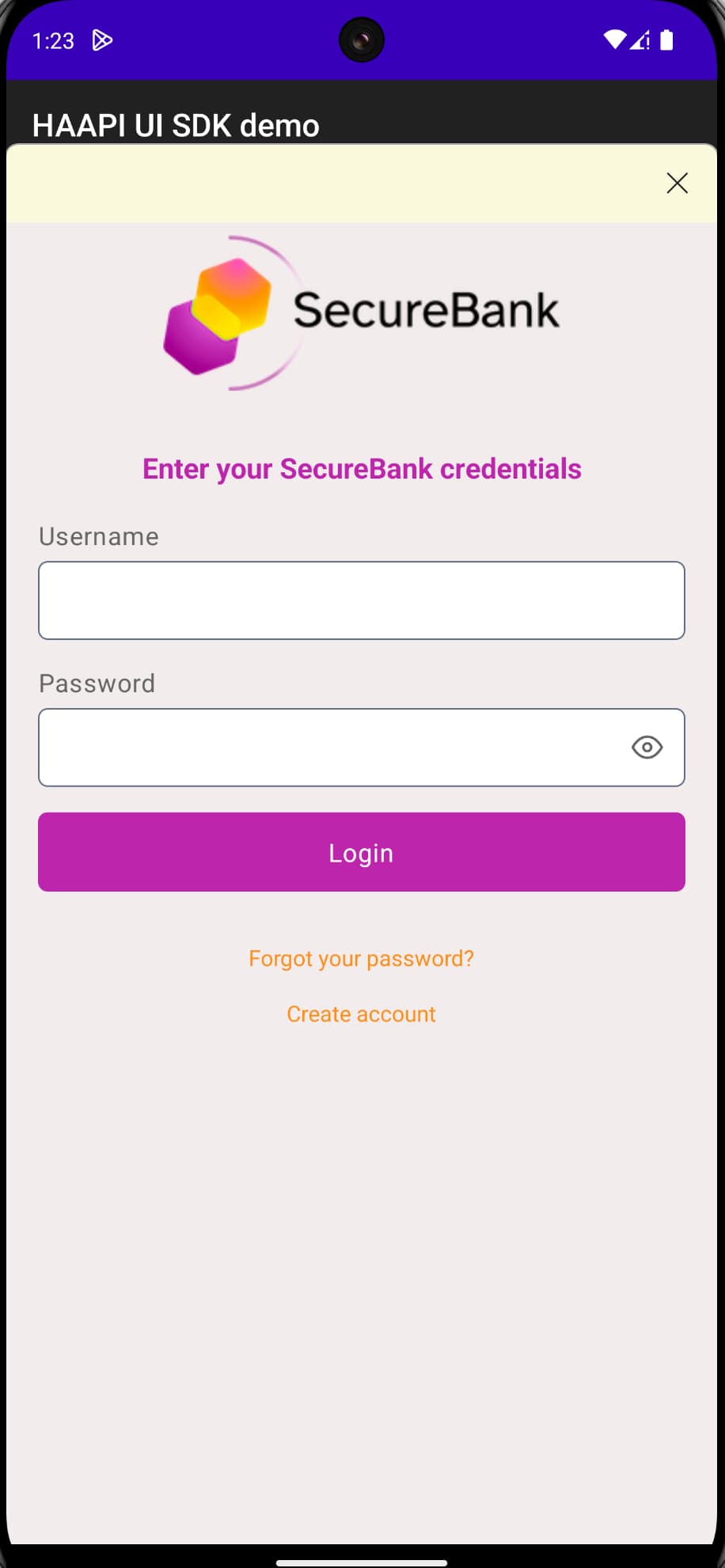Screen dimensions: 725x1568
Task: Click the Username input field
Action: pyautogui.click(x=361, y=600)
